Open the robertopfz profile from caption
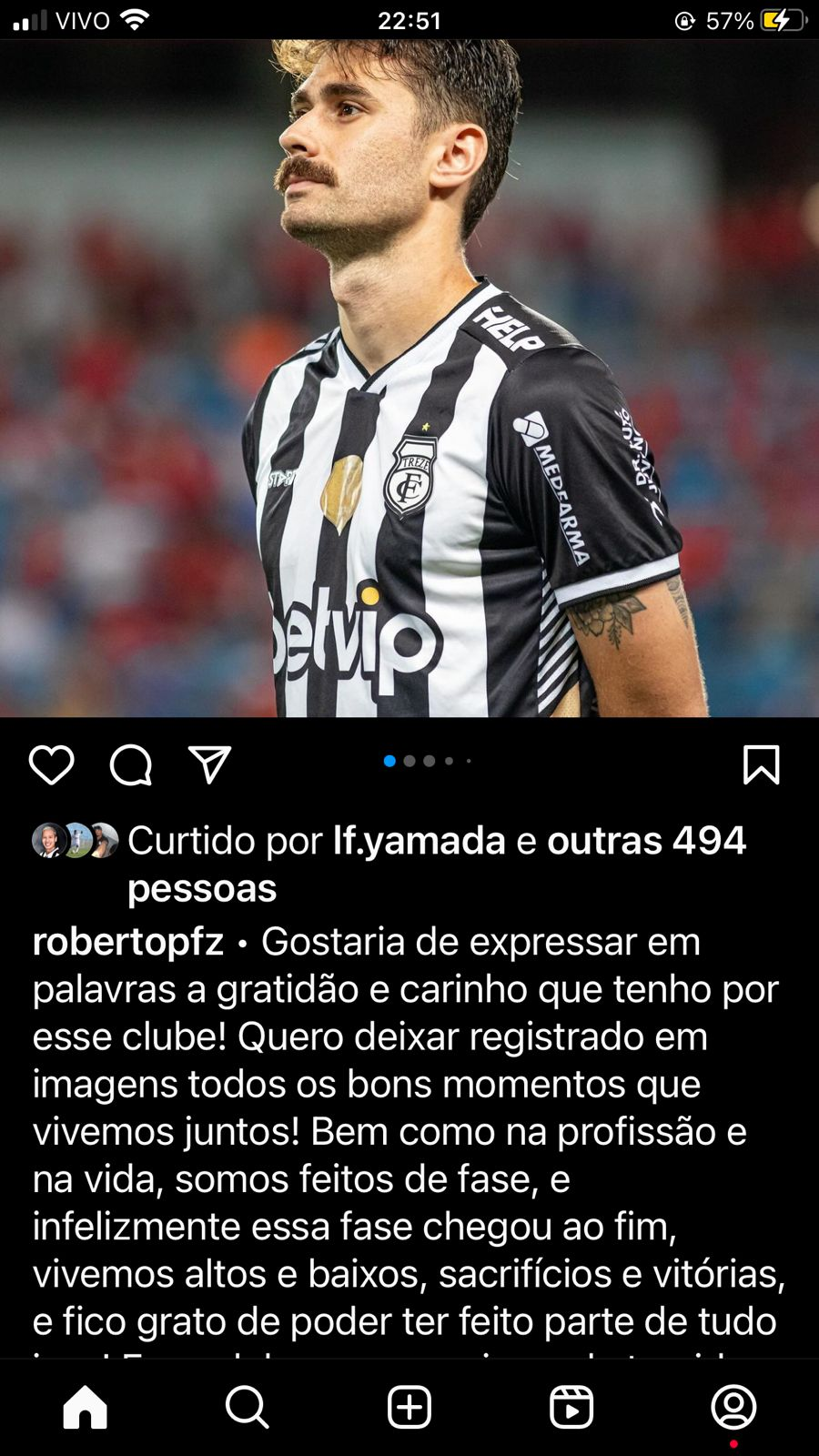Viewport: 819px width, 1456px height. click(128, 942)
